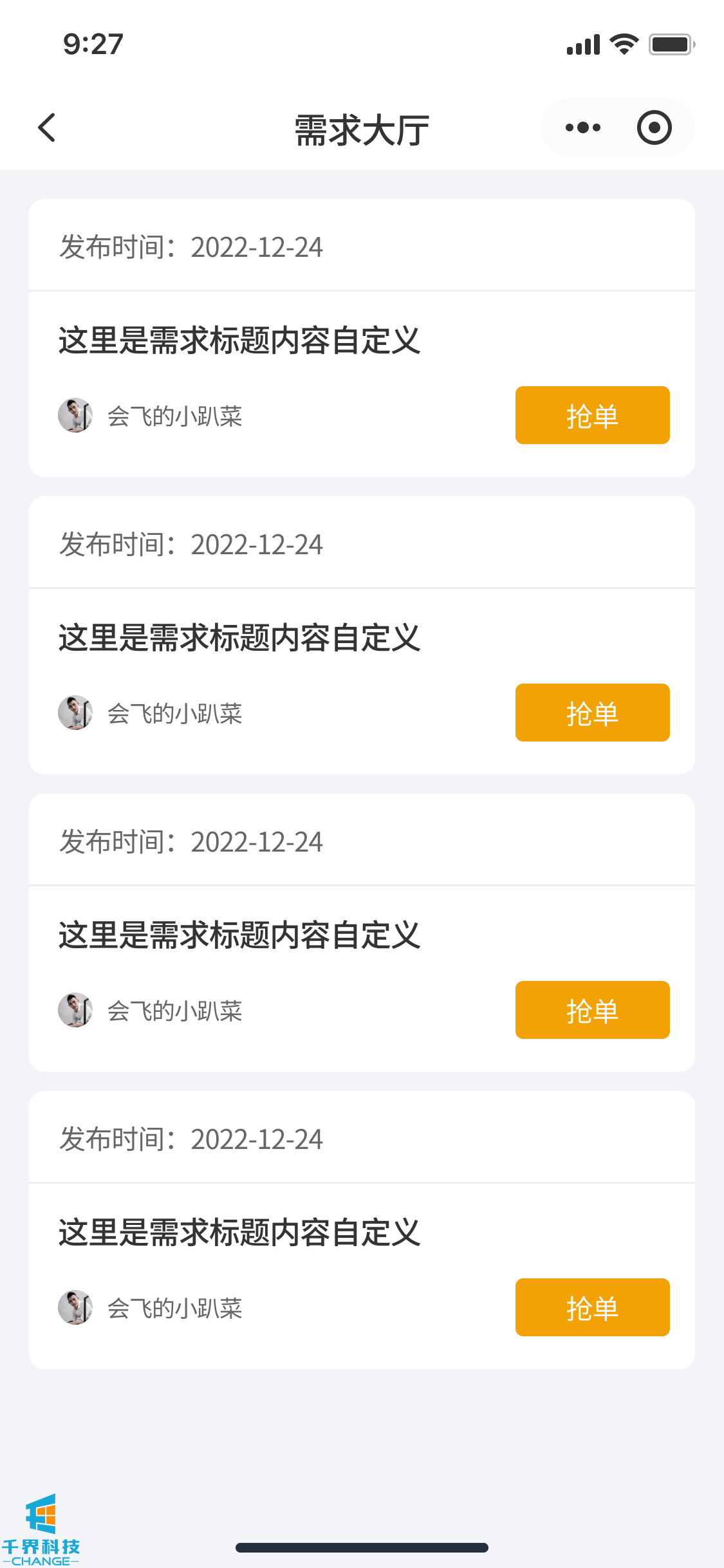Open the three-dot more menu
724x1568 pixels.
(582, 127)
